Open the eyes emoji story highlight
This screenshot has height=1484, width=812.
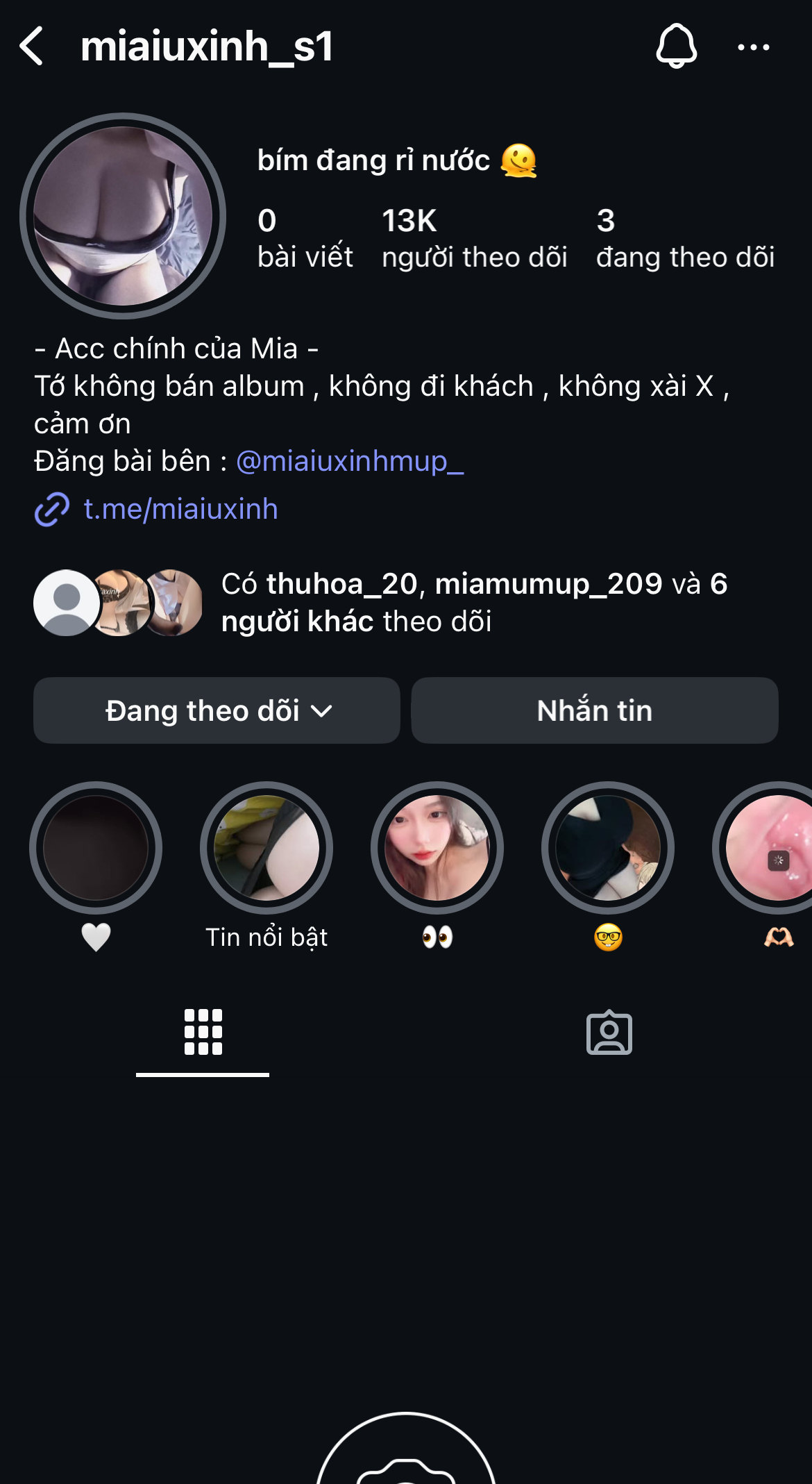tap(437, 848)
